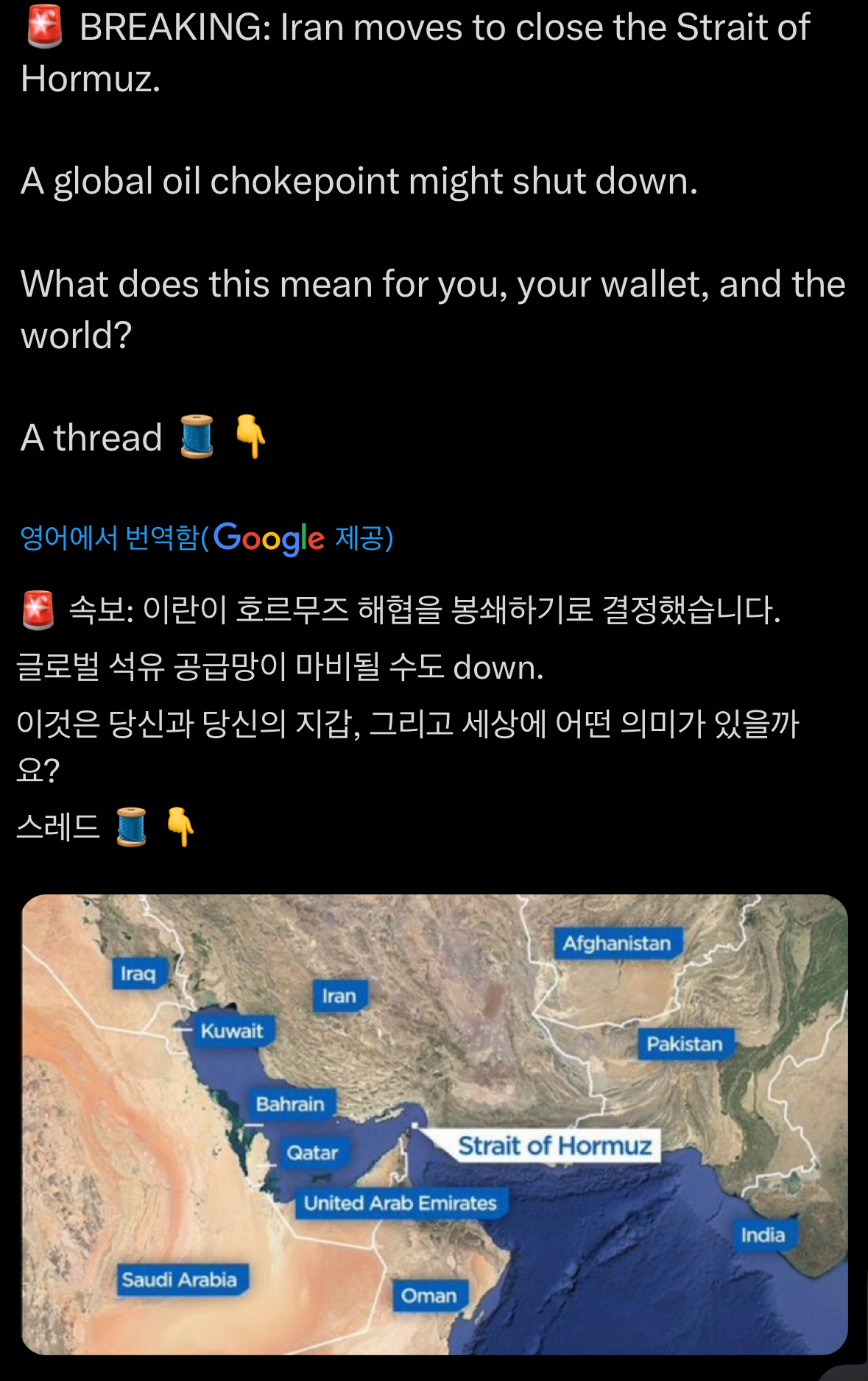Screen dimensions: 868x1381
Task: Tap the translated from English link
Action: (x=206, y=537)
